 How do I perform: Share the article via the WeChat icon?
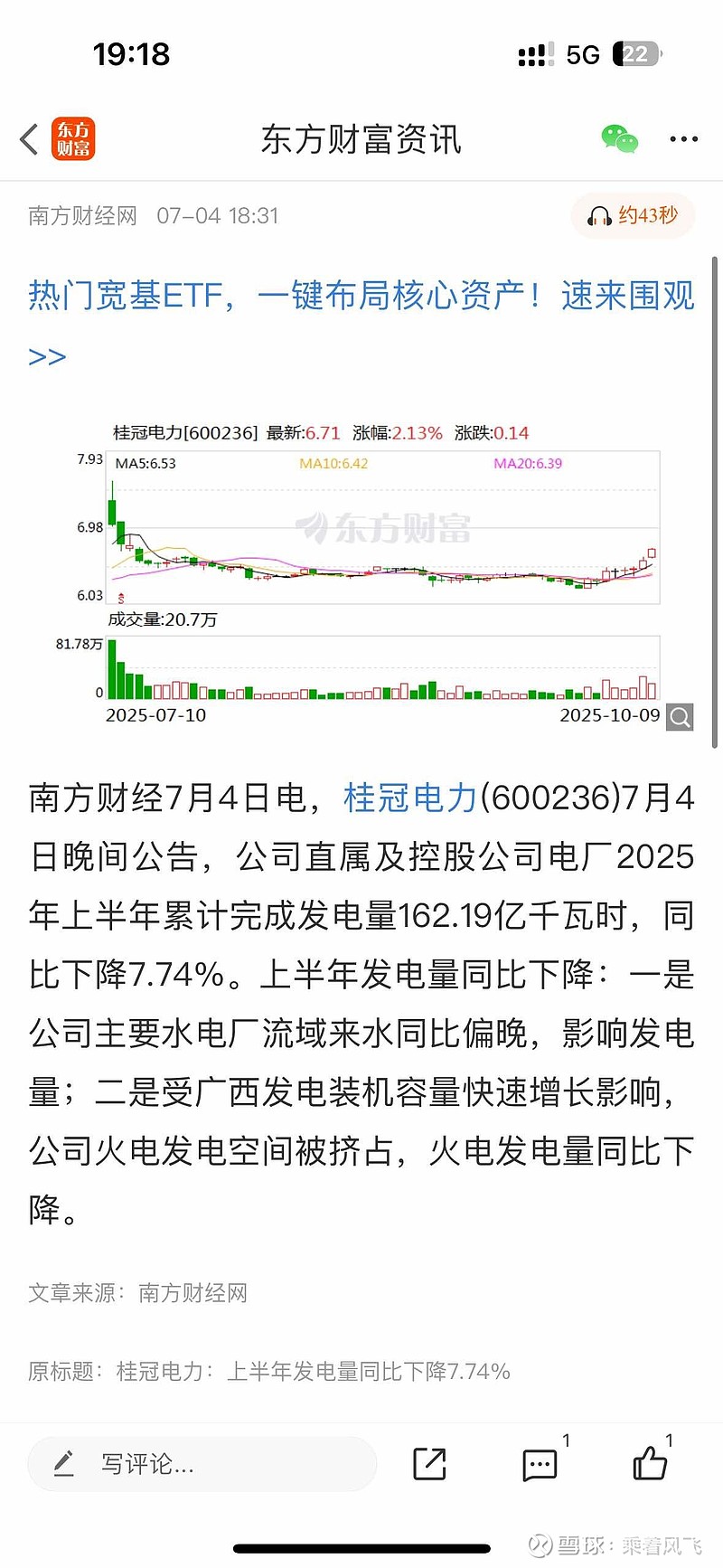620,139
